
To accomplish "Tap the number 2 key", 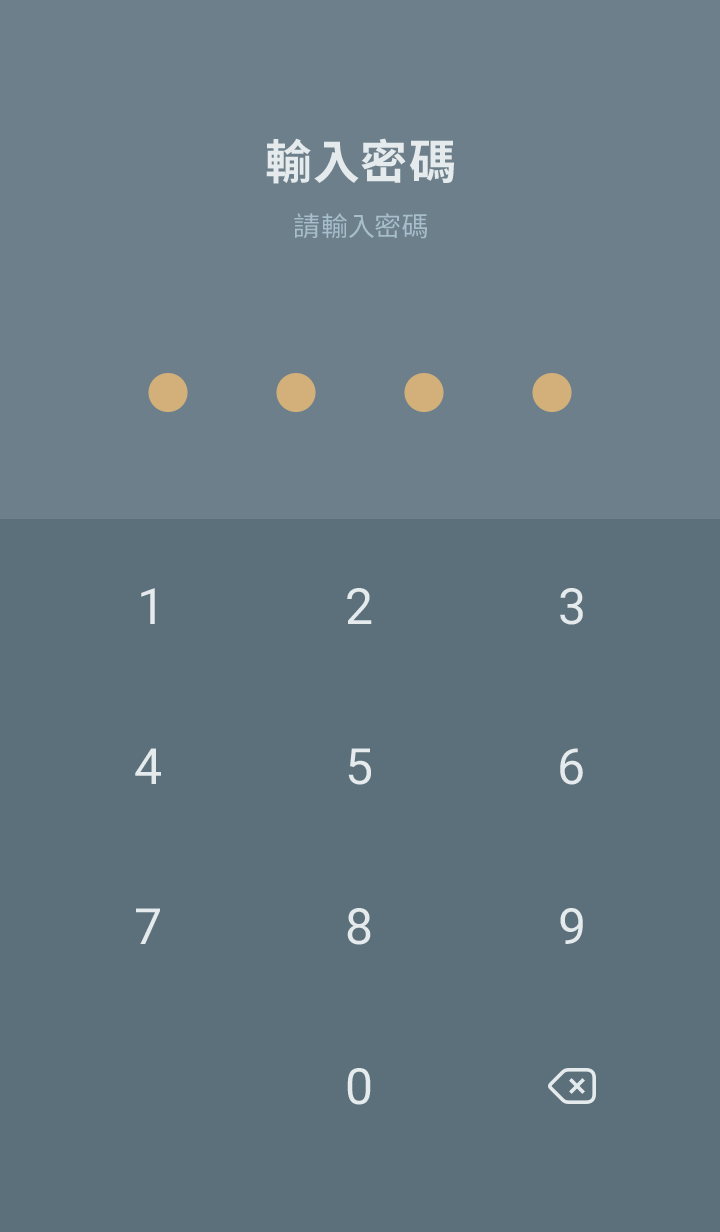I will point(359,607).
